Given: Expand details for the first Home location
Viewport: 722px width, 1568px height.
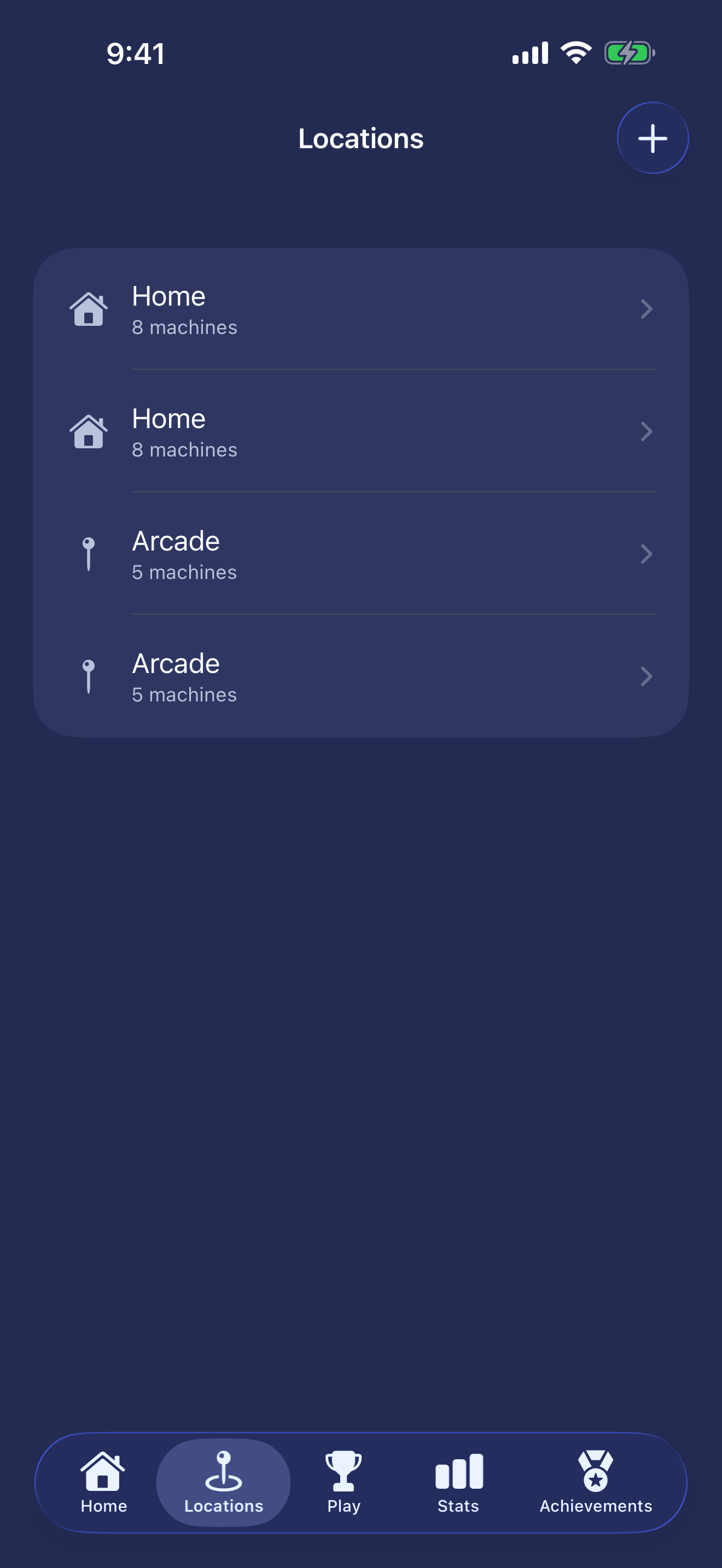Looking at the screenshot, I should (x=647, y=309).
